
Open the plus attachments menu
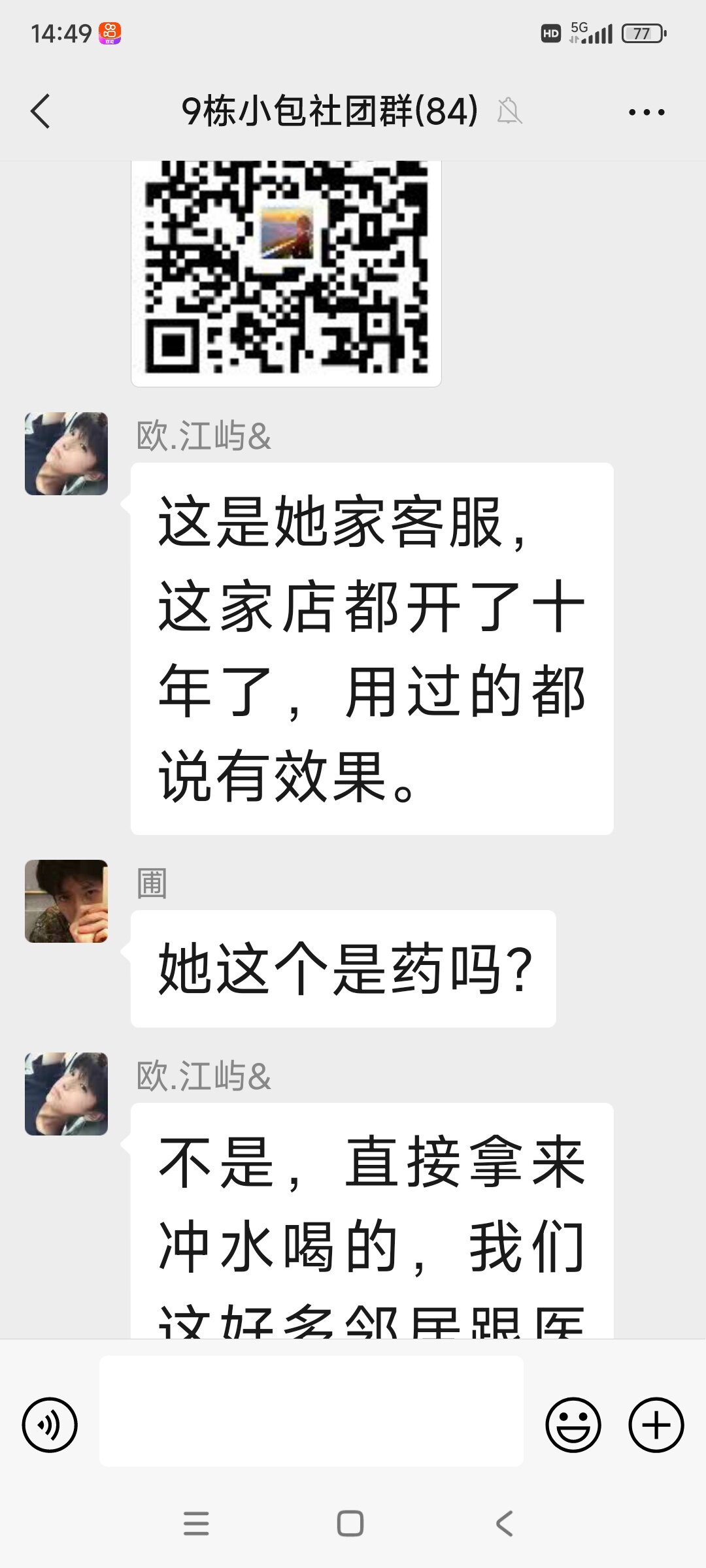click(656, 1425)
